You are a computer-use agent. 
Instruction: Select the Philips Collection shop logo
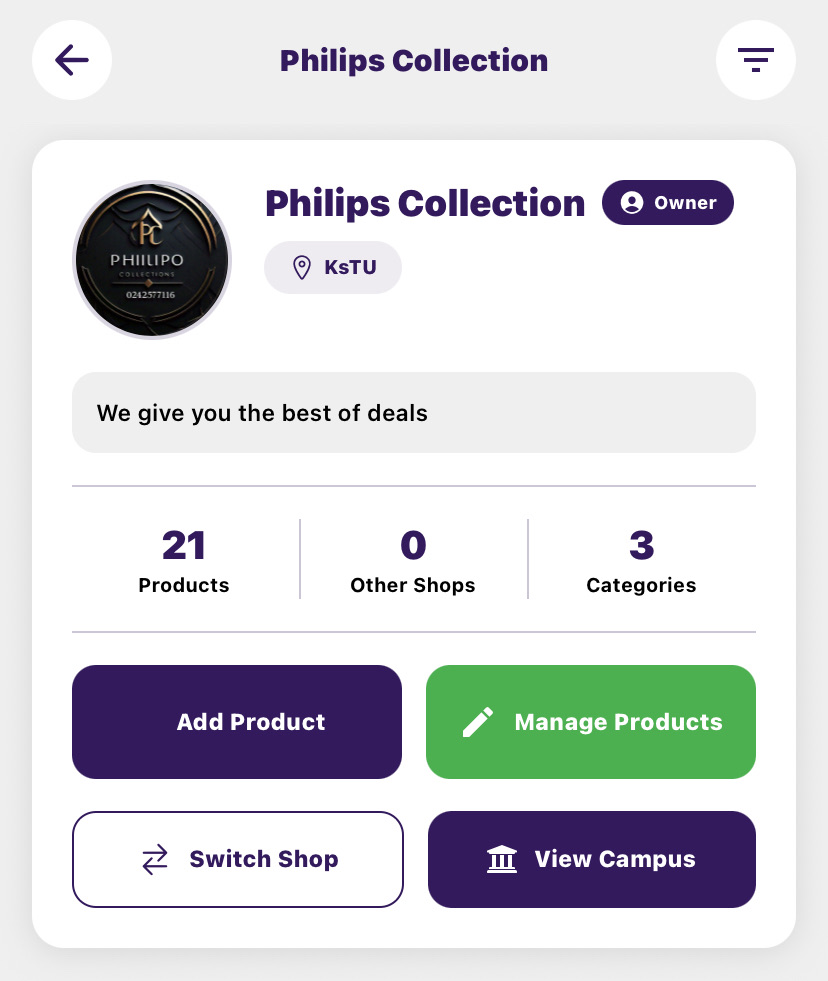(151, 259)
